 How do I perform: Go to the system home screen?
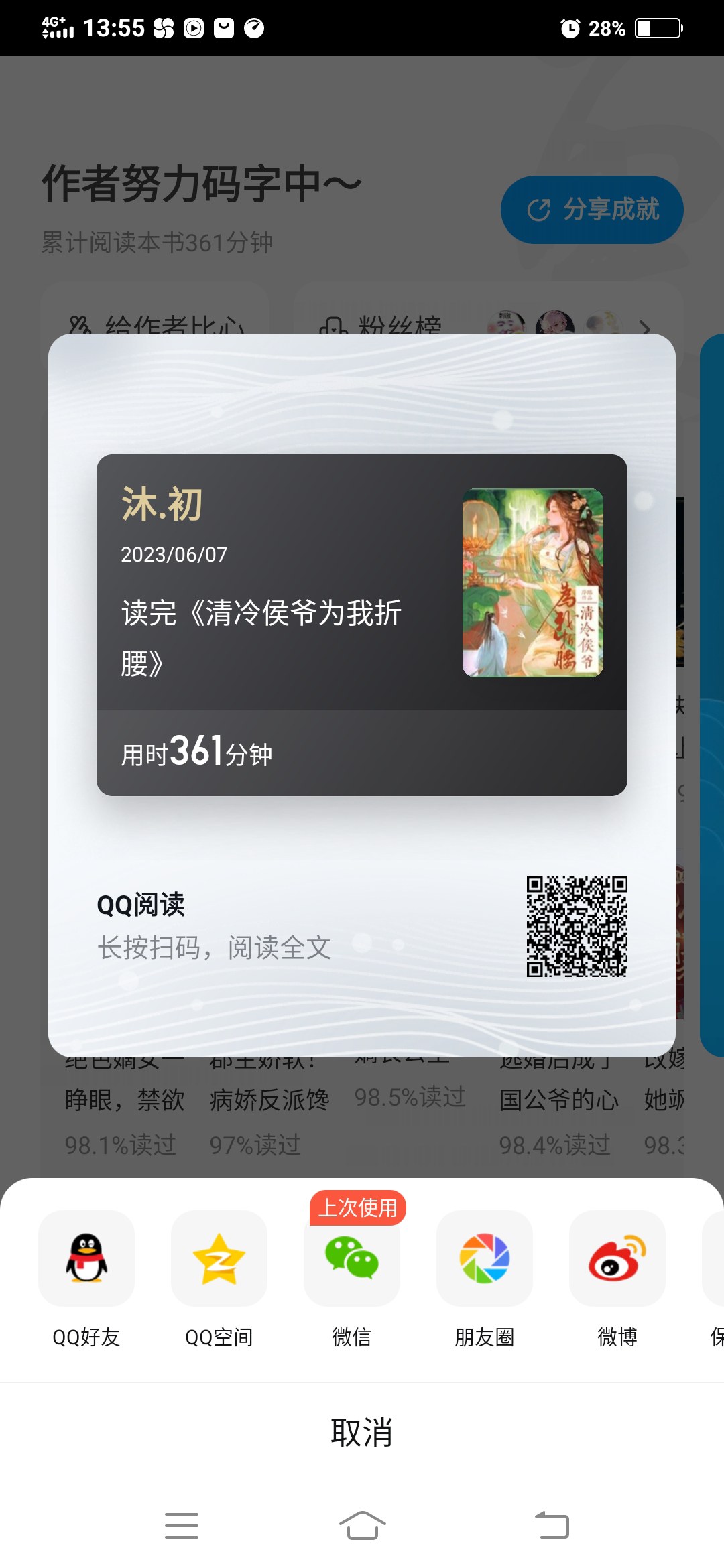pyautogui.click(x=362, y=1524)
